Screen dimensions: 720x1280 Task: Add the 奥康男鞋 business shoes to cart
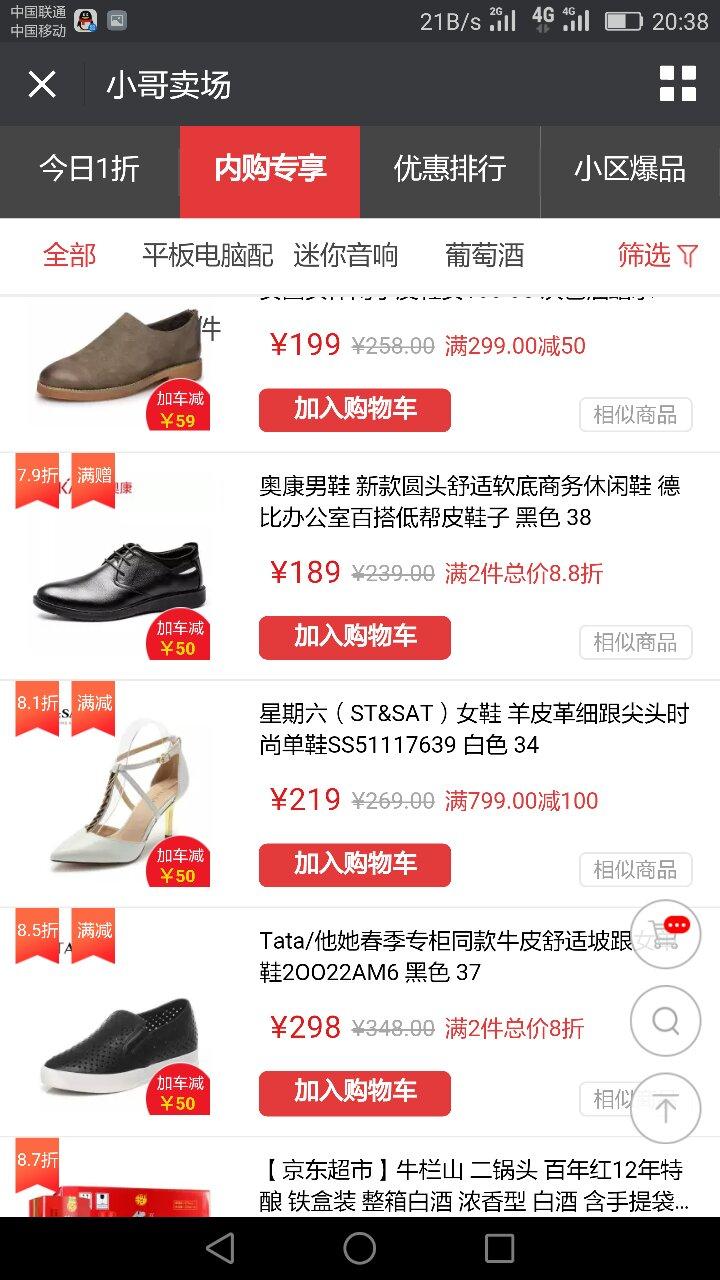(354, 637)
